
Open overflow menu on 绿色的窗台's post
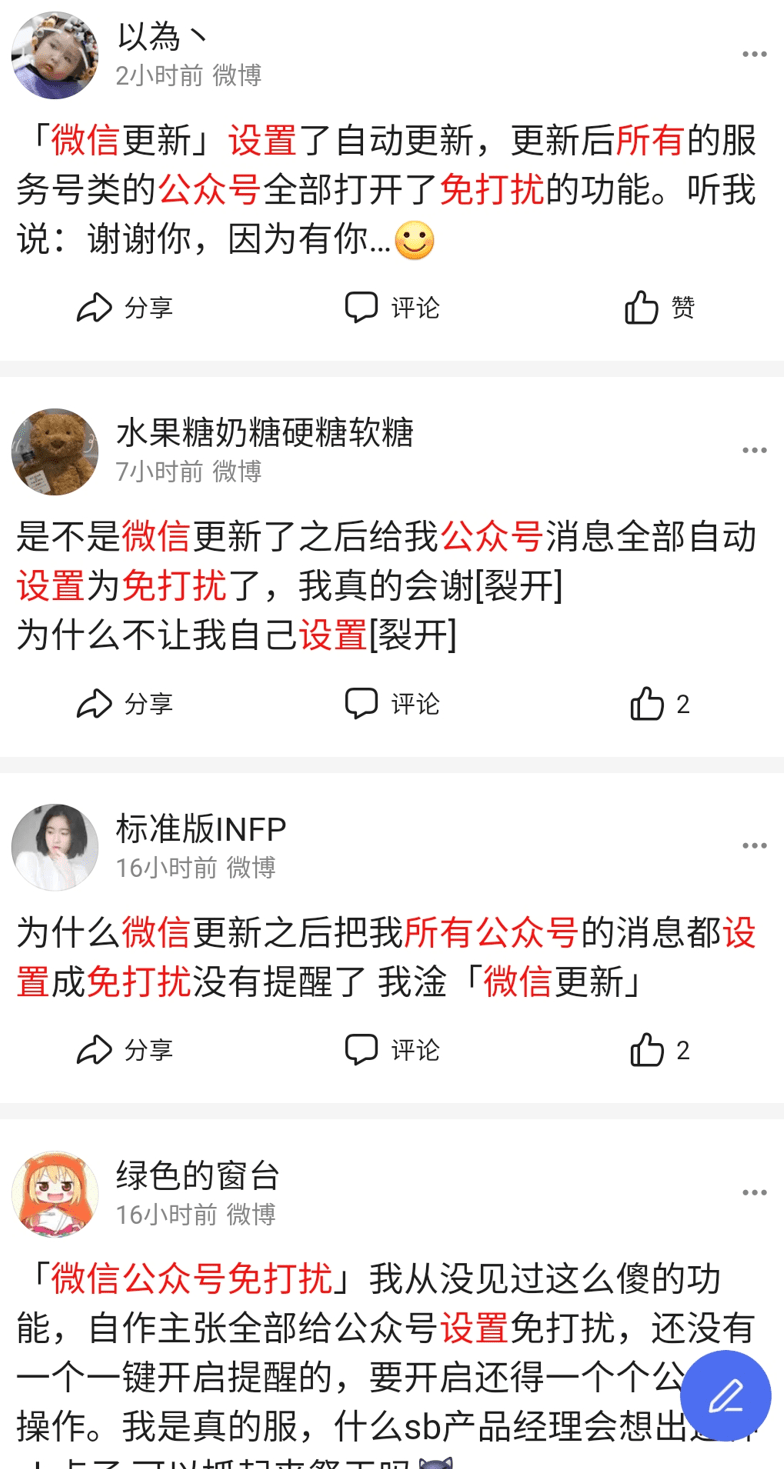click(x=754, y=1193)
